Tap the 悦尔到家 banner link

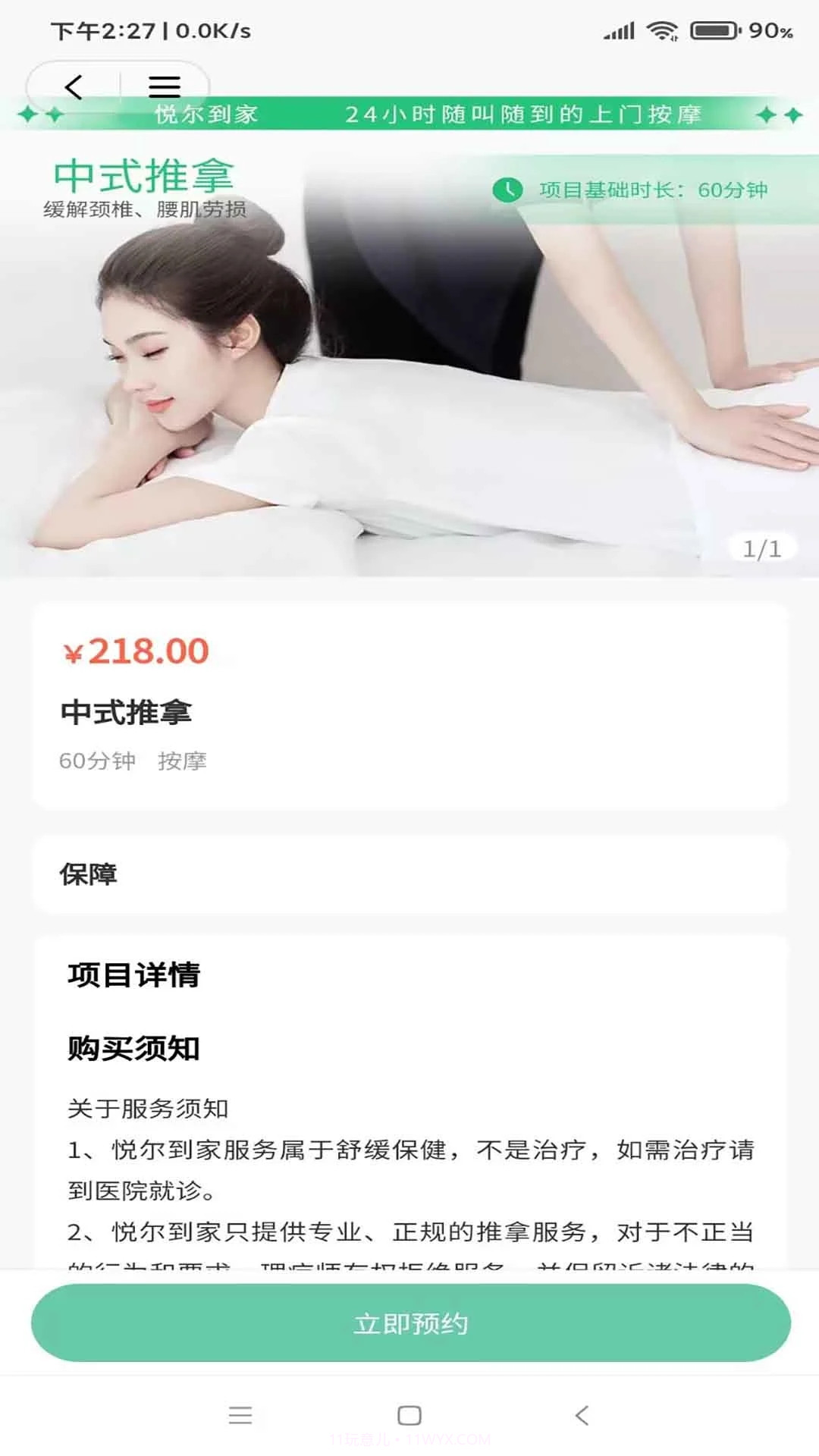(203, 115)
